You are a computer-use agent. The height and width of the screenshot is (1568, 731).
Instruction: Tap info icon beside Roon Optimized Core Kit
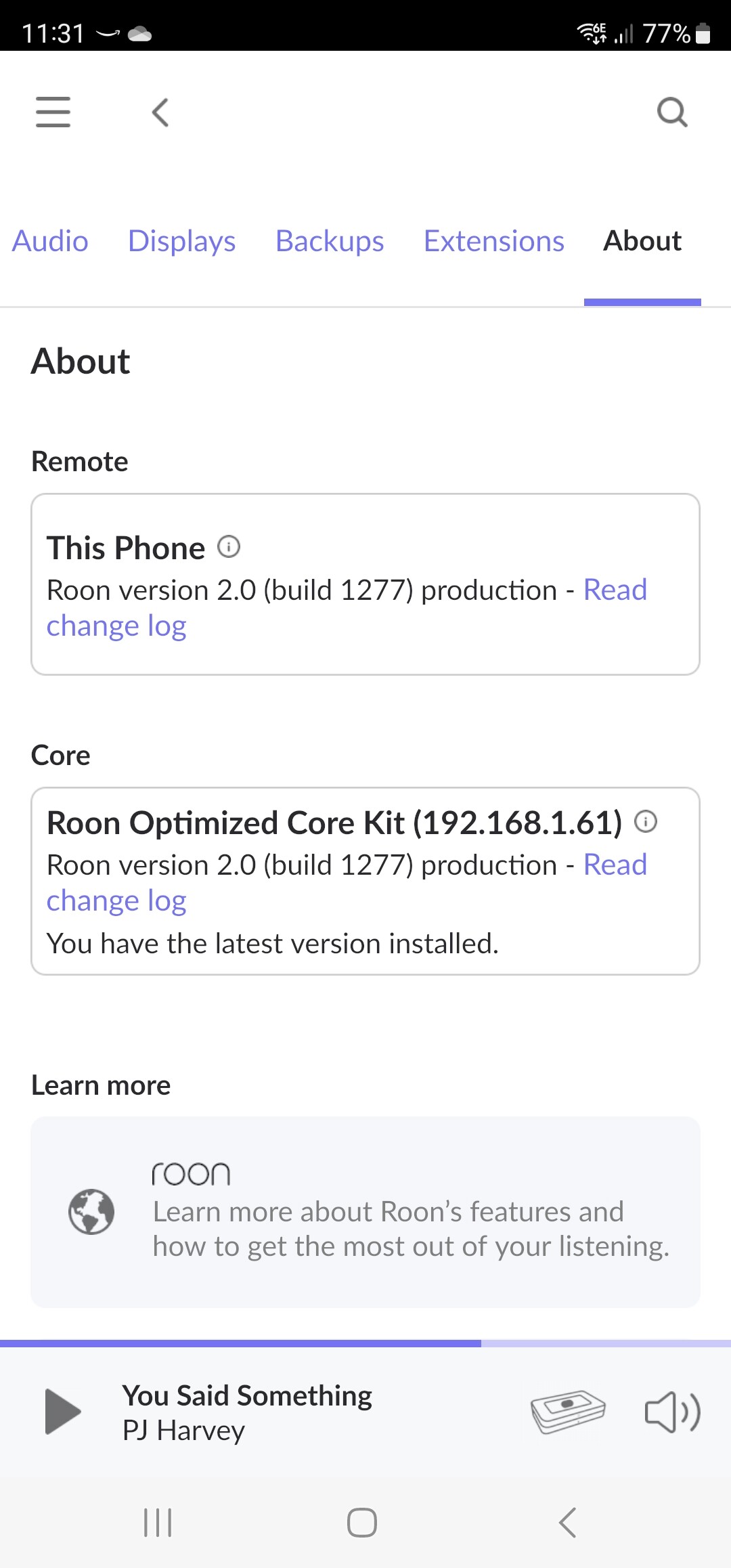(646, 821)
